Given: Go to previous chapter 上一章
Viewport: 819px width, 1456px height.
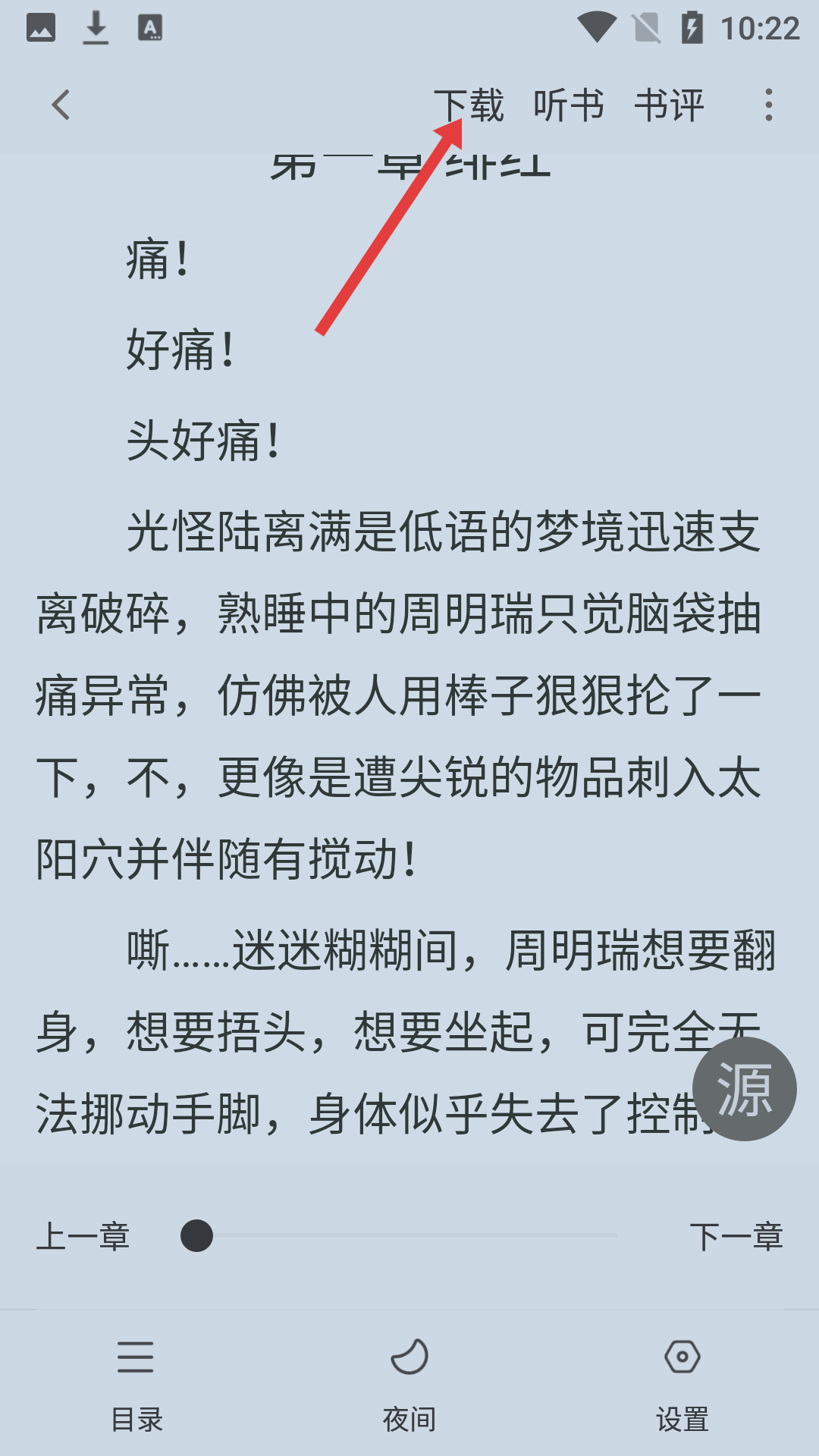Looking at the screenshot, I should point(83,1236).
